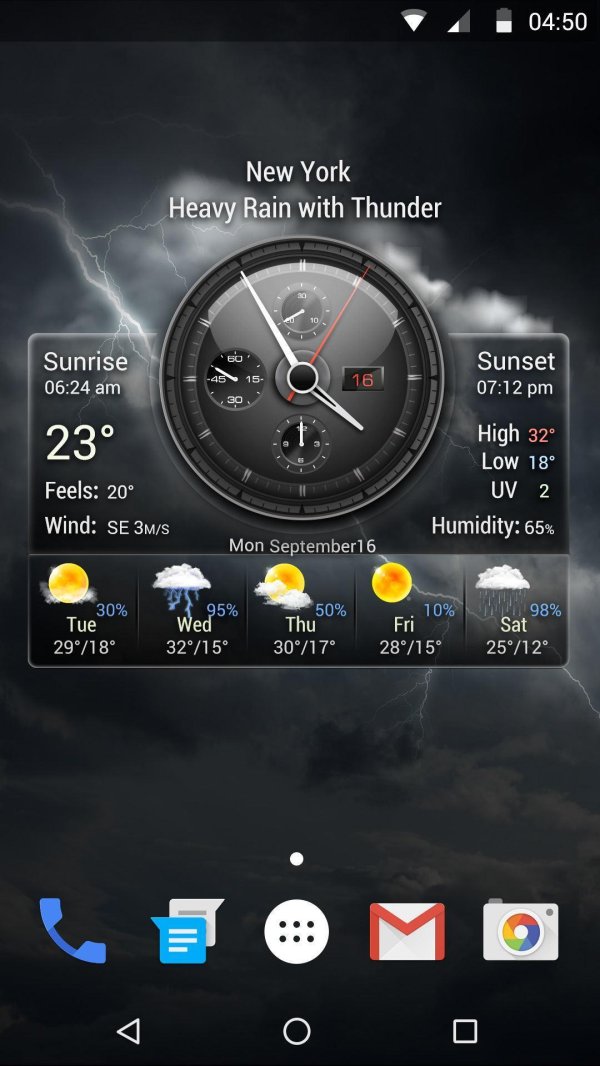Tap the system back button
Screen dimensions: 600x1066
128,1031
